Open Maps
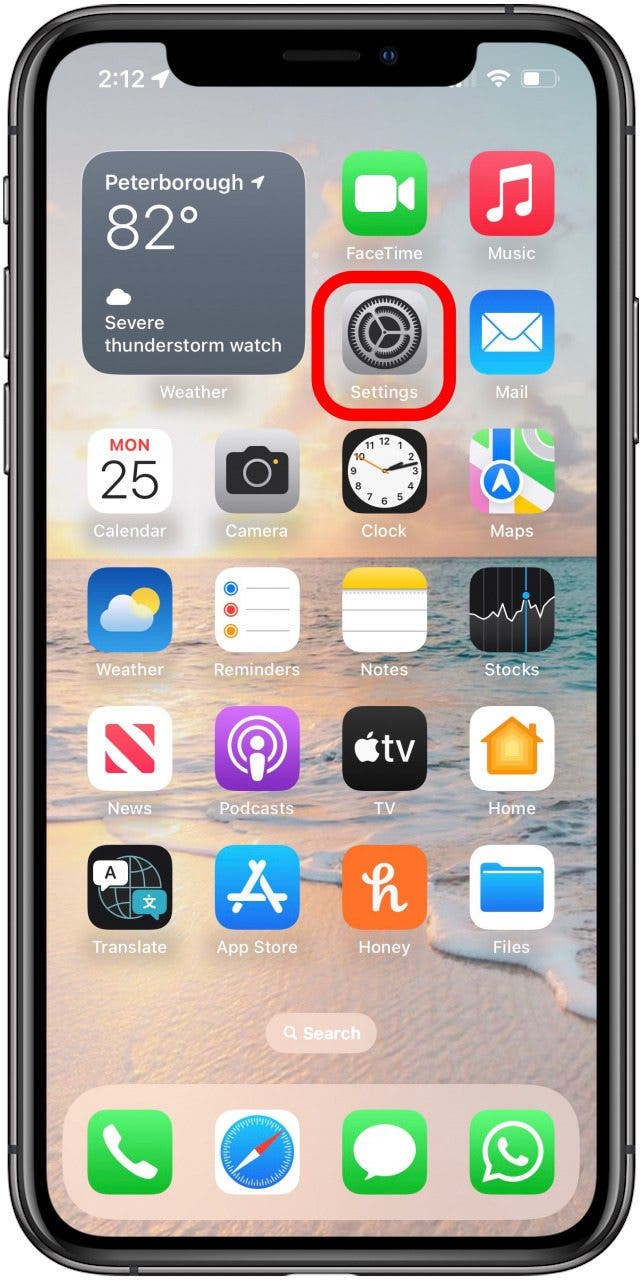The width and height of the screenshot is (642, 1280). [511, 471]
